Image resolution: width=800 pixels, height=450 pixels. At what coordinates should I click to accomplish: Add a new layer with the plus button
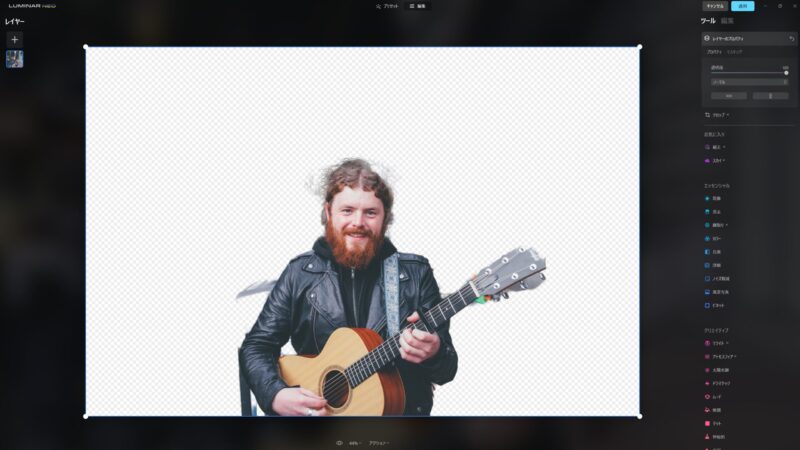[14, 39]
